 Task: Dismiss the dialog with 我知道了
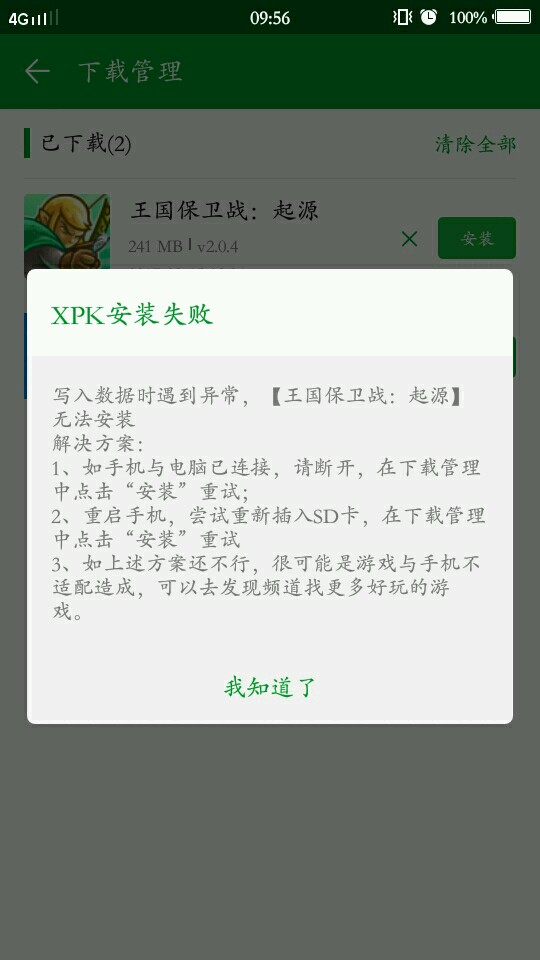click(x=269, y=688)
